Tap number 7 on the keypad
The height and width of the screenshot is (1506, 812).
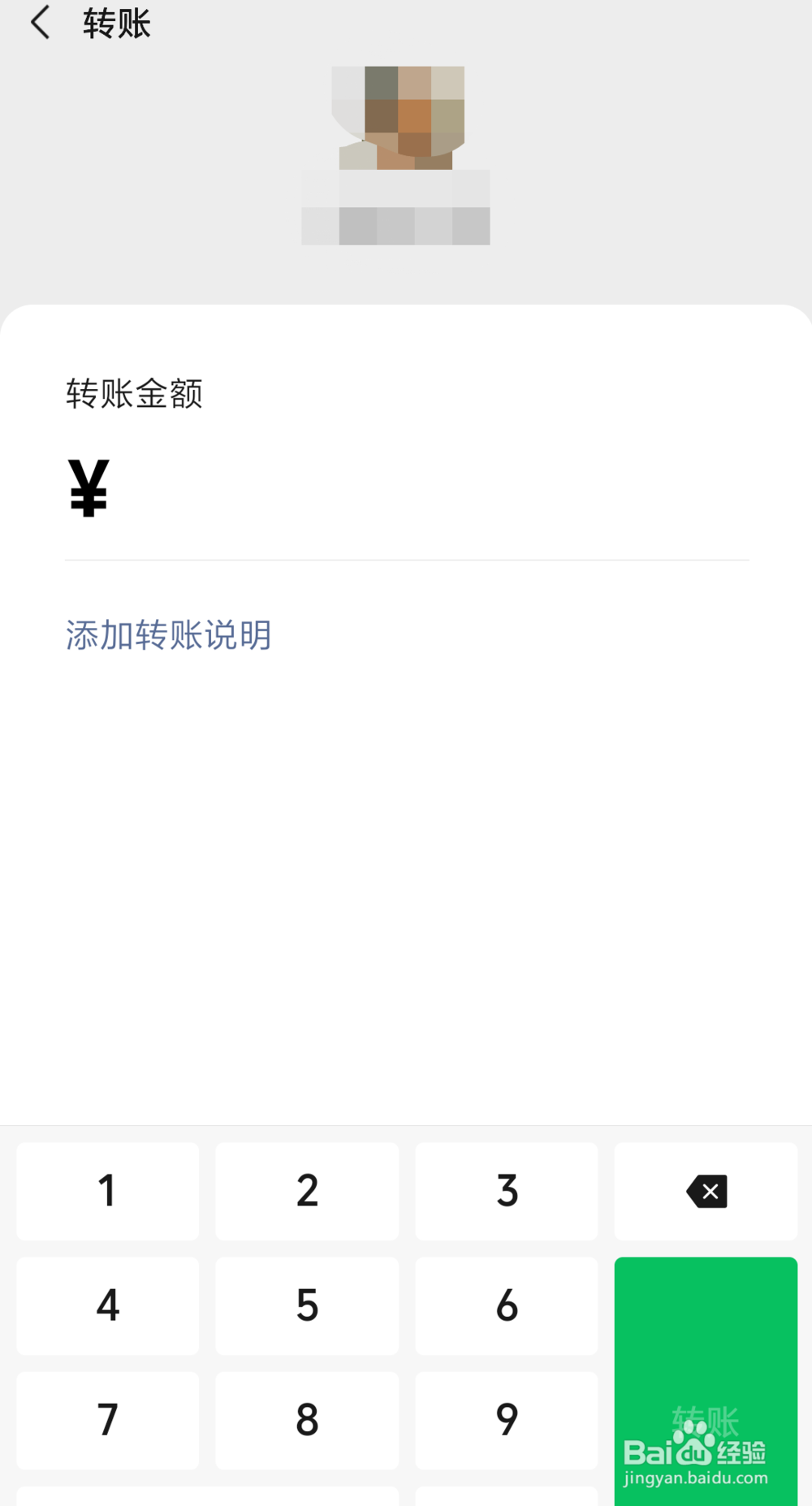tap(107, 1420)
